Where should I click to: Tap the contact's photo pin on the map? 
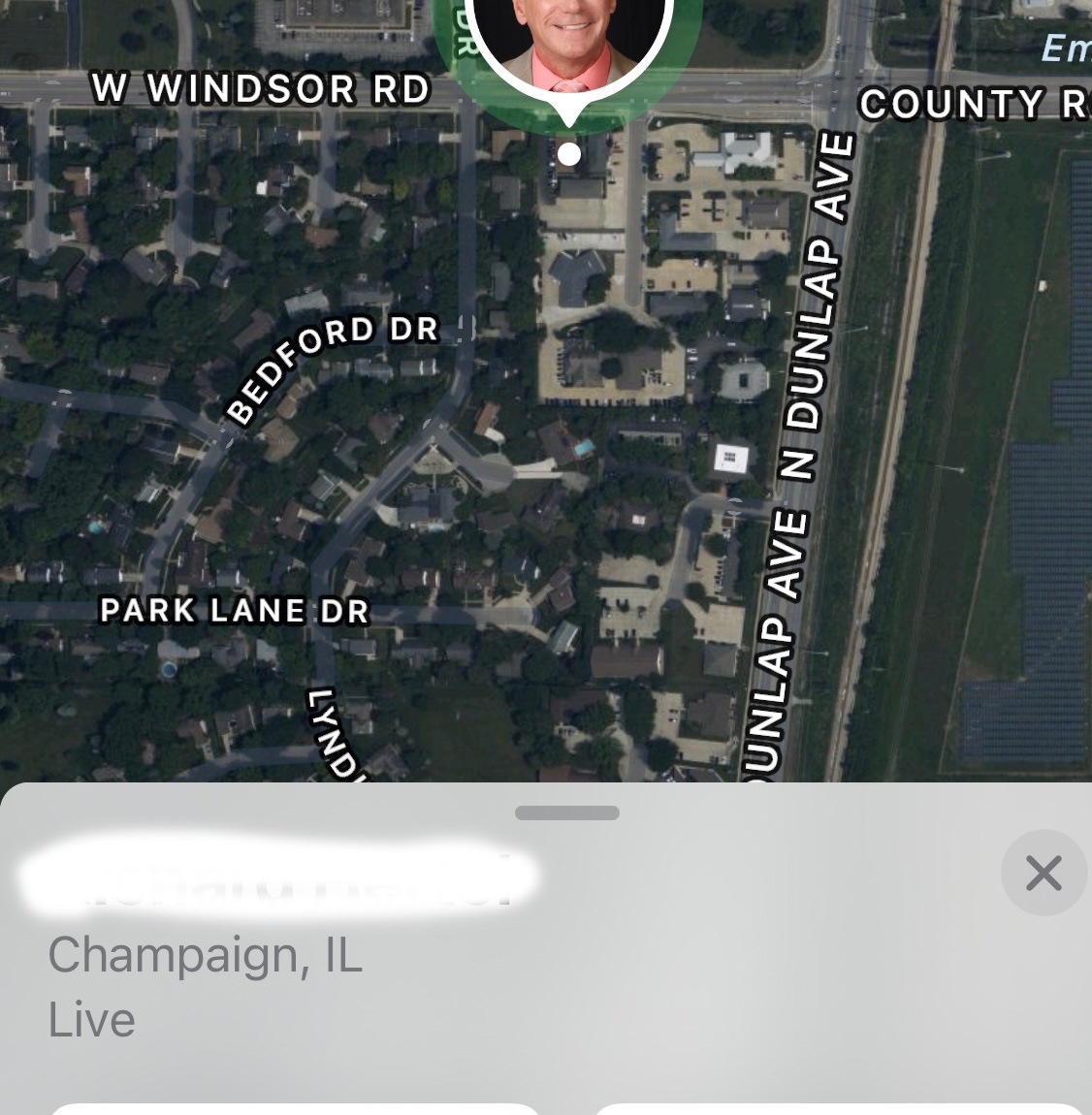(x=568, y=51)
